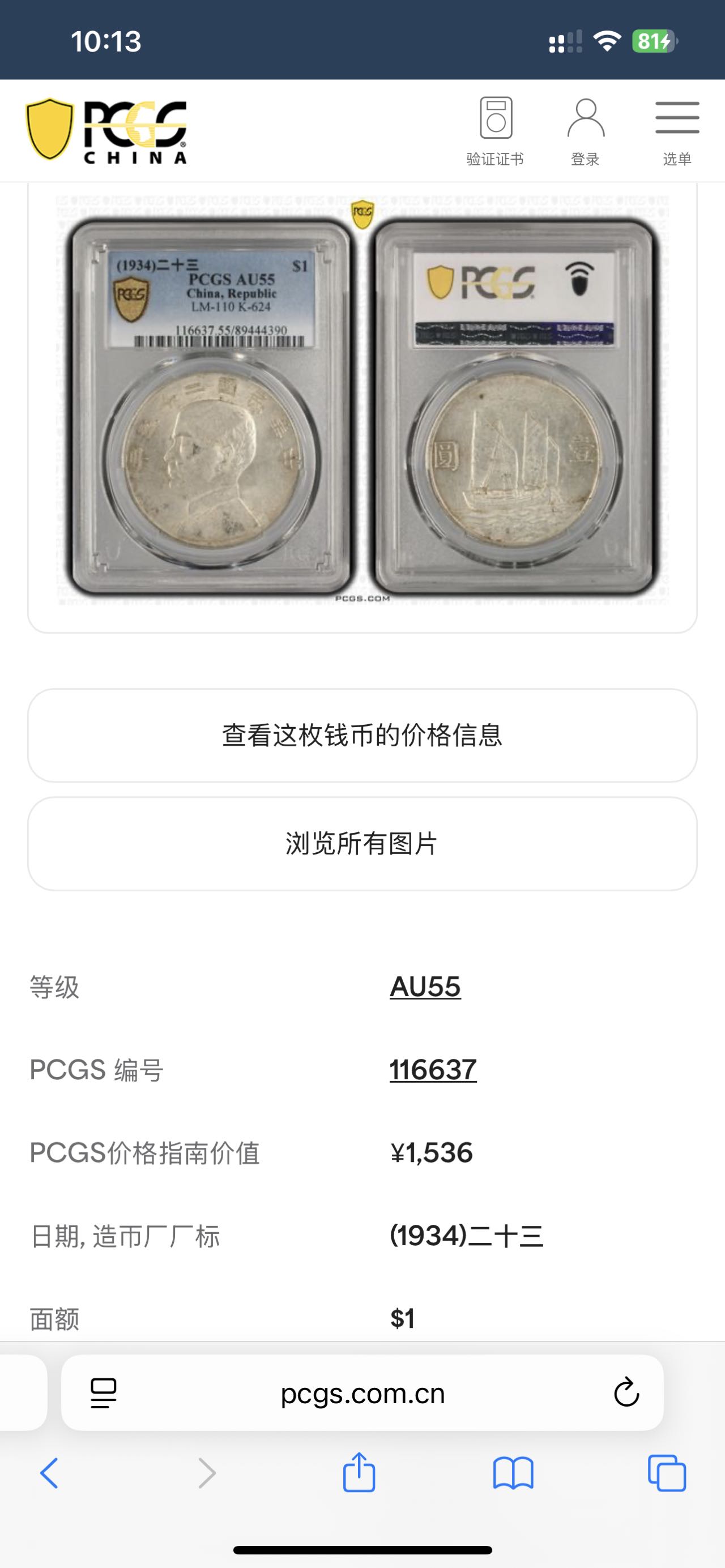Open PCGS number 116637 link
The image size is (725, 1568).
433,1070
